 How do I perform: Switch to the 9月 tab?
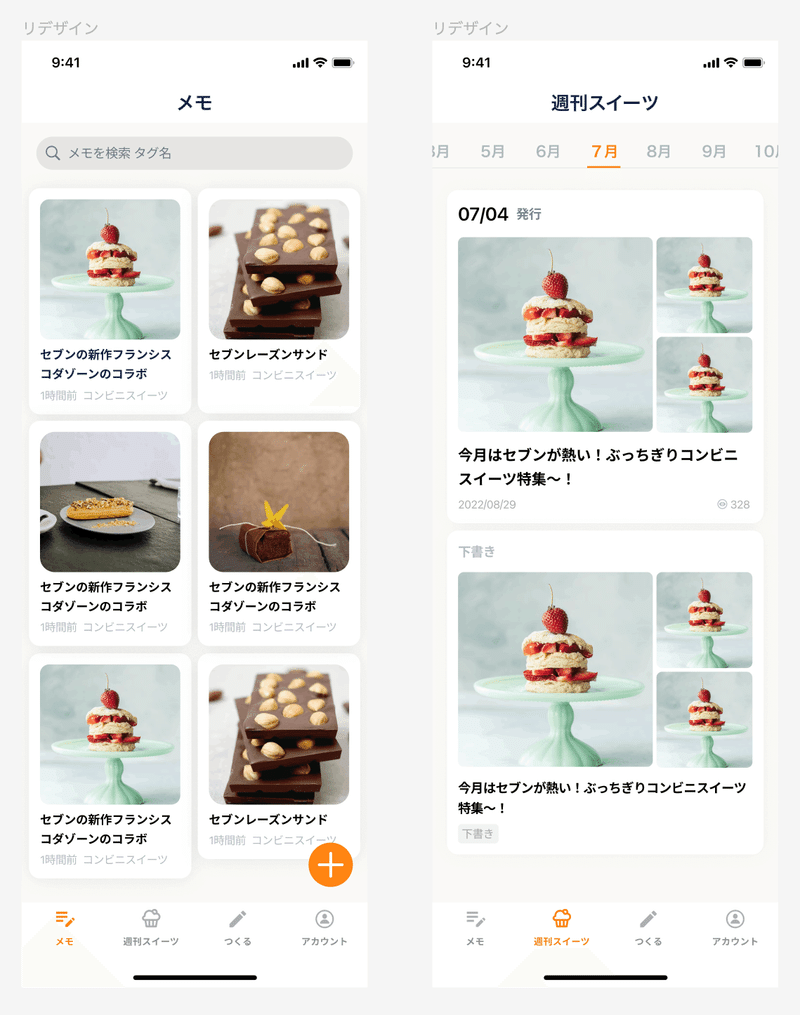[714, 149]
